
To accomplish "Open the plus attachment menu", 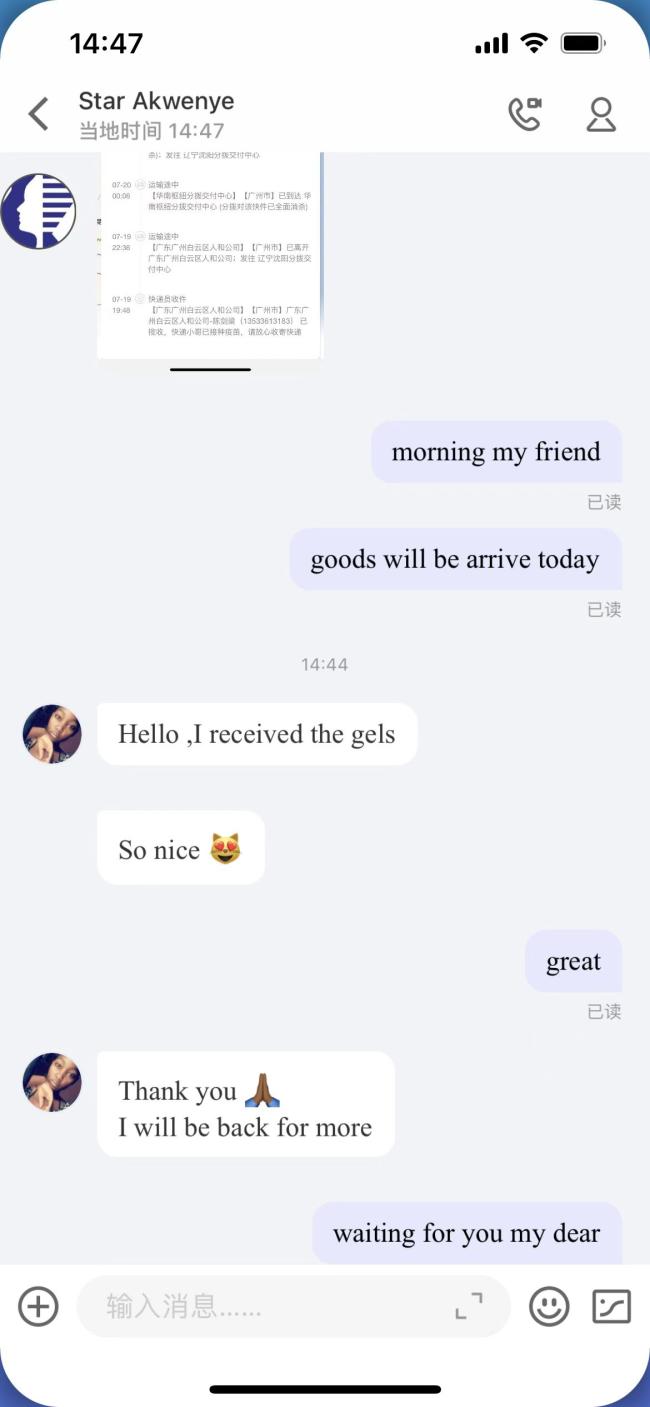I will [x=39, y=1306].
